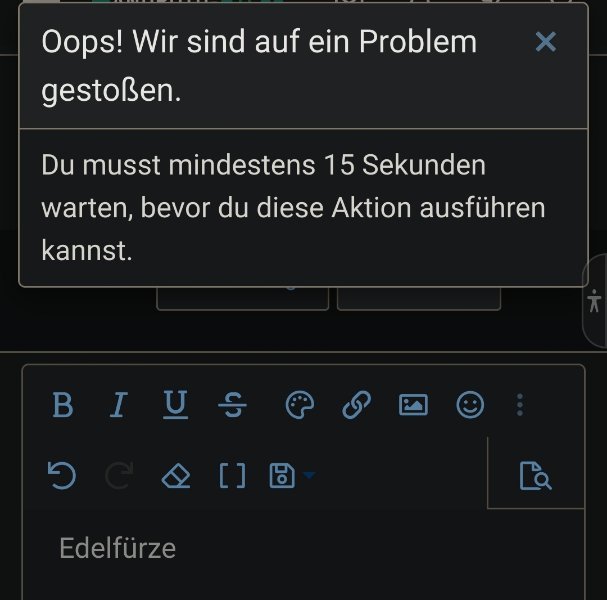Insert an image
Screen dimensions: 607x600
[413, 405]
